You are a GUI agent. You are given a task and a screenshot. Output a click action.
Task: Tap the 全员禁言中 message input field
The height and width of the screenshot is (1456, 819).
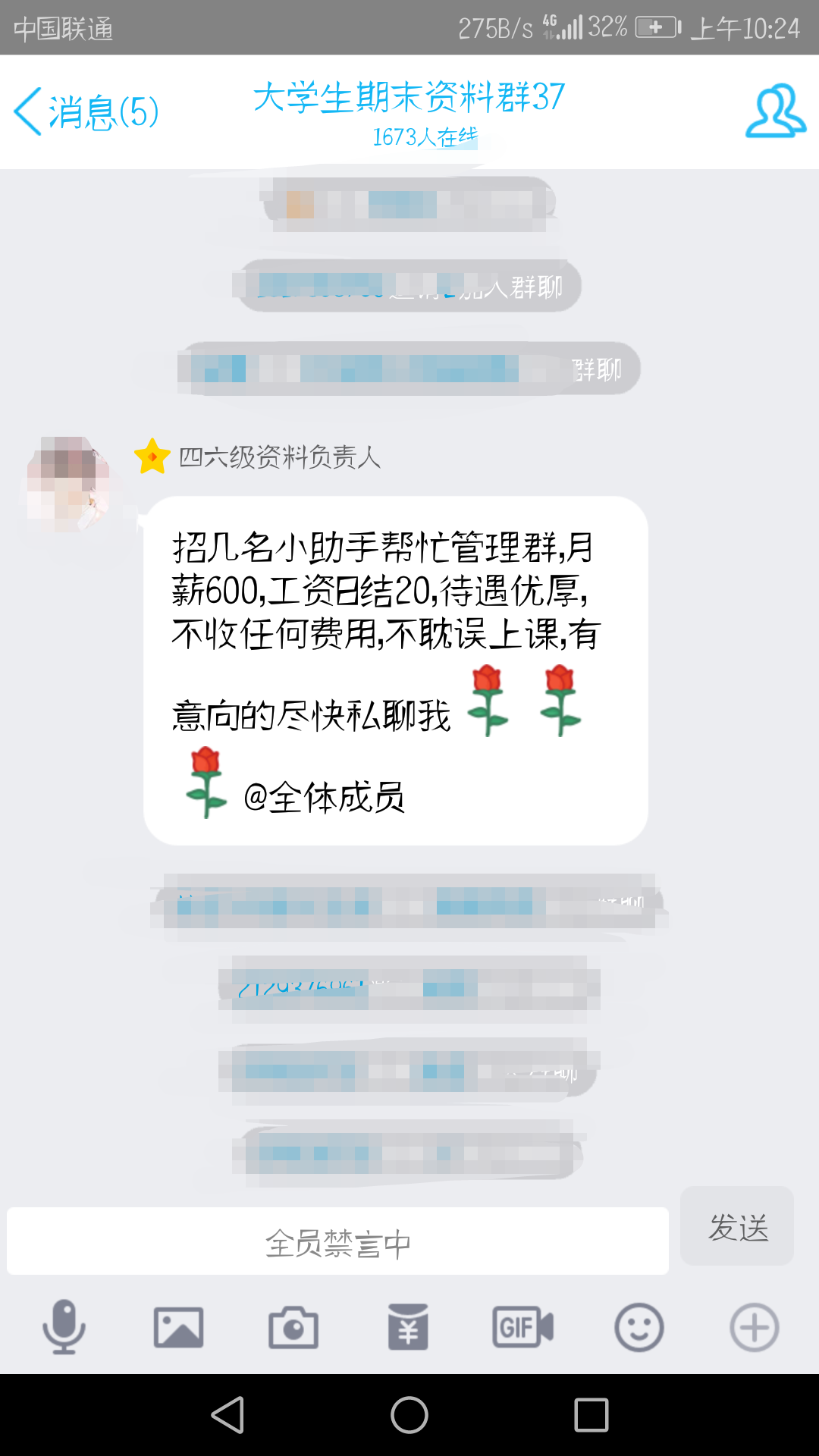point(337,1241)
